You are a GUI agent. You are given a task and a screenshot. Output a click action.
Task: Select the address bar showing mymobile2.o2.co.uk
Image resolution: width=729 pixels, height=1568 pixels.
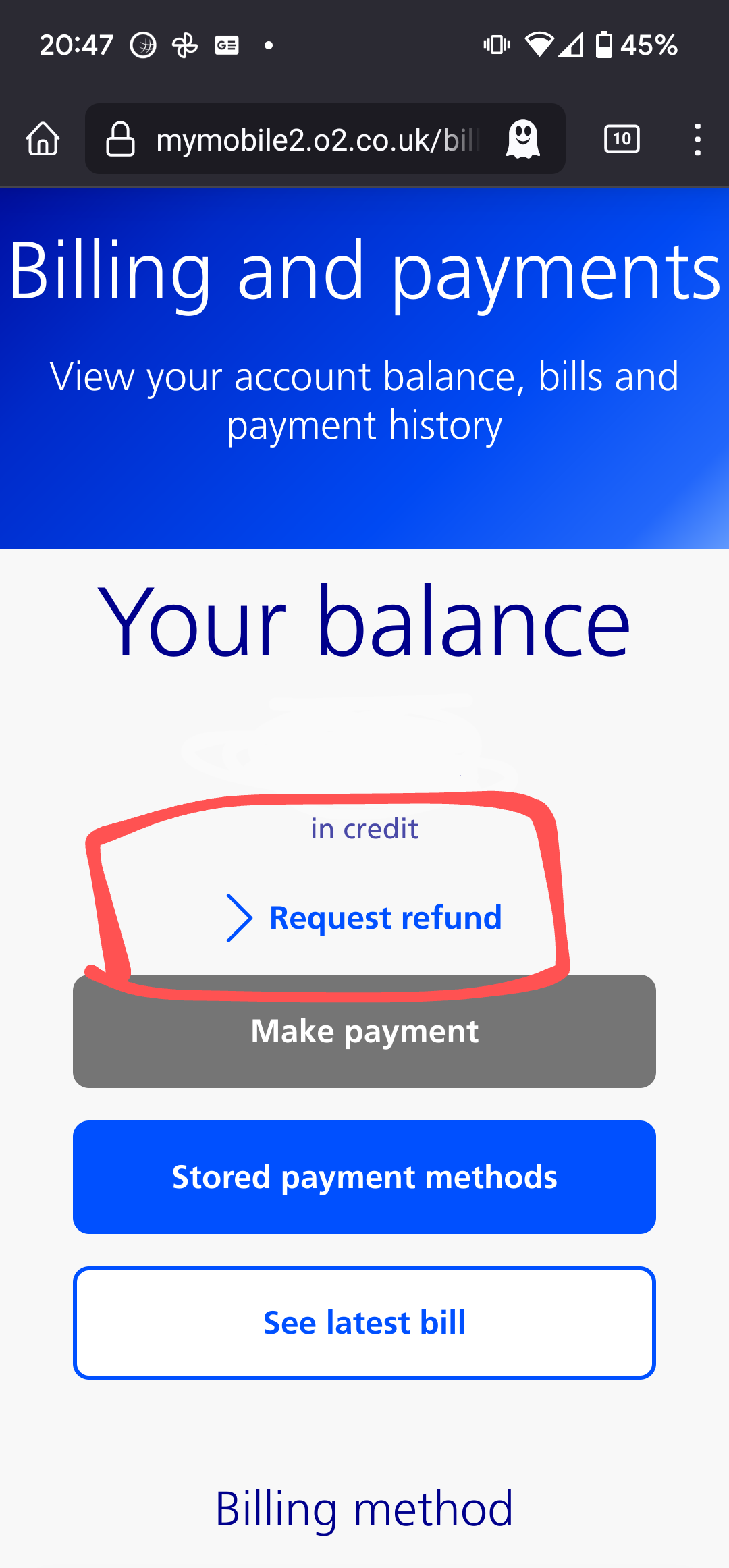coord(317,140)
